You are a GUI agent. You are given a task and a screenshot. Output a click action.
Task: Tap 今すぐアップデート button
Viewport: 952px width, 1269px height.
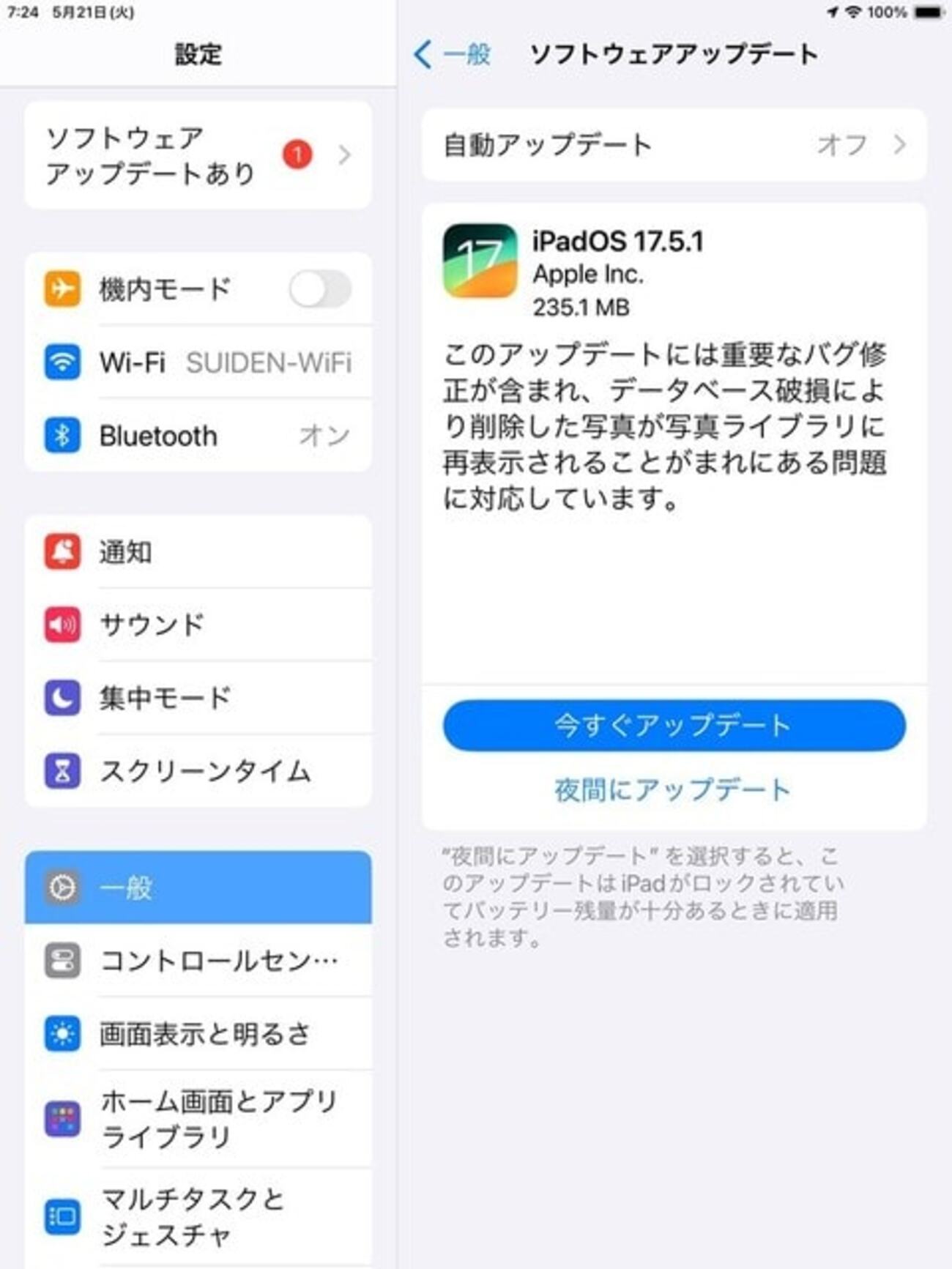tap(674, 725)
